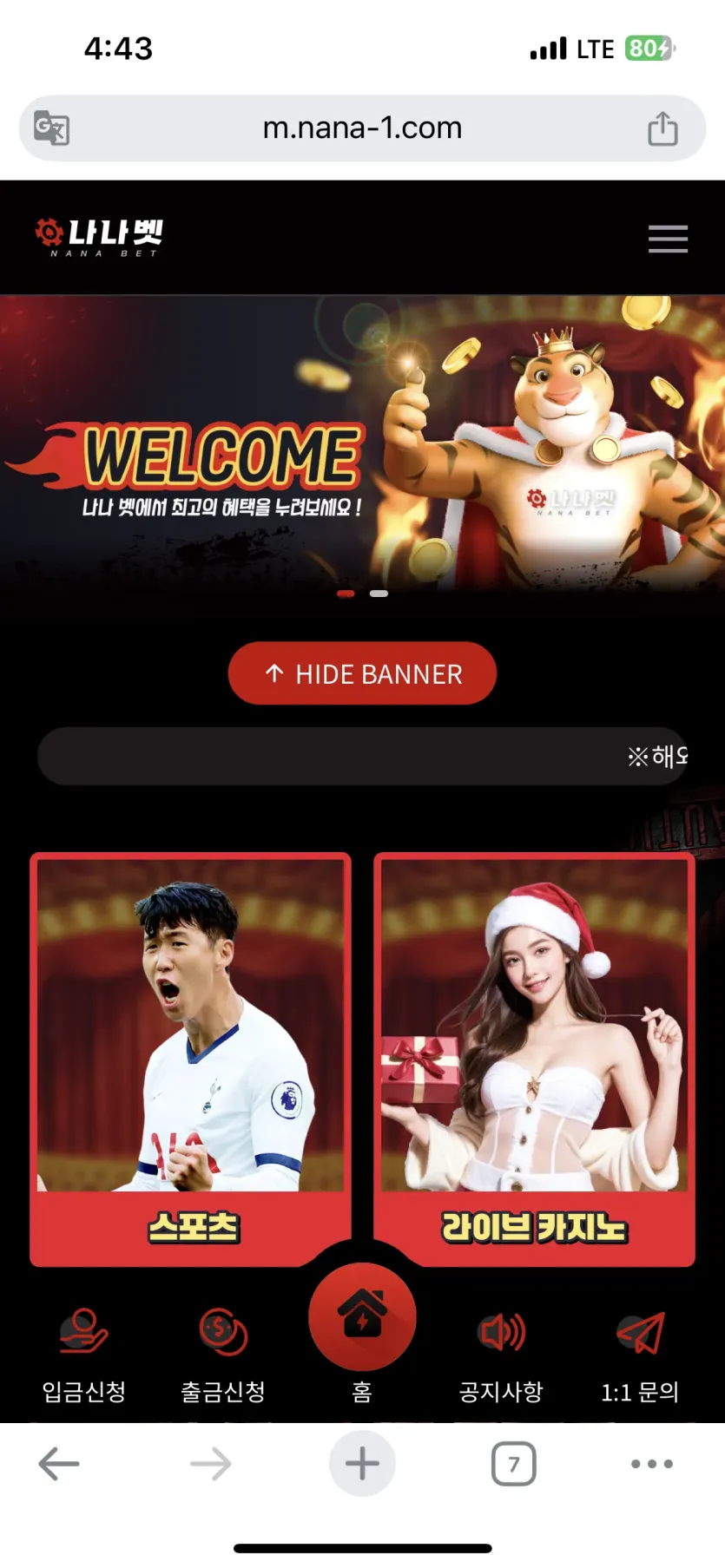Go to 입금신청 deposit request
Screen dimensions: 725x1568
tap(84, 1356)
